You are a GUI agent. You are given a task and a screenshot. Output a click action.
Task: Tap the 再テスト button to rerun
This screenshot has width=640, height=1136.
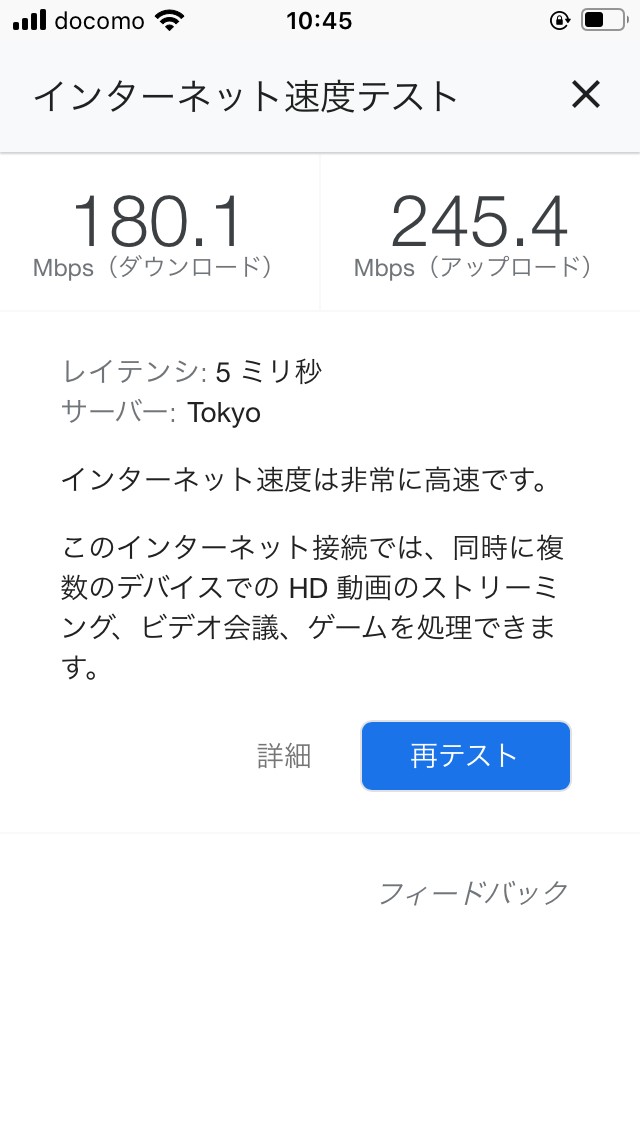tap(465, 756)
